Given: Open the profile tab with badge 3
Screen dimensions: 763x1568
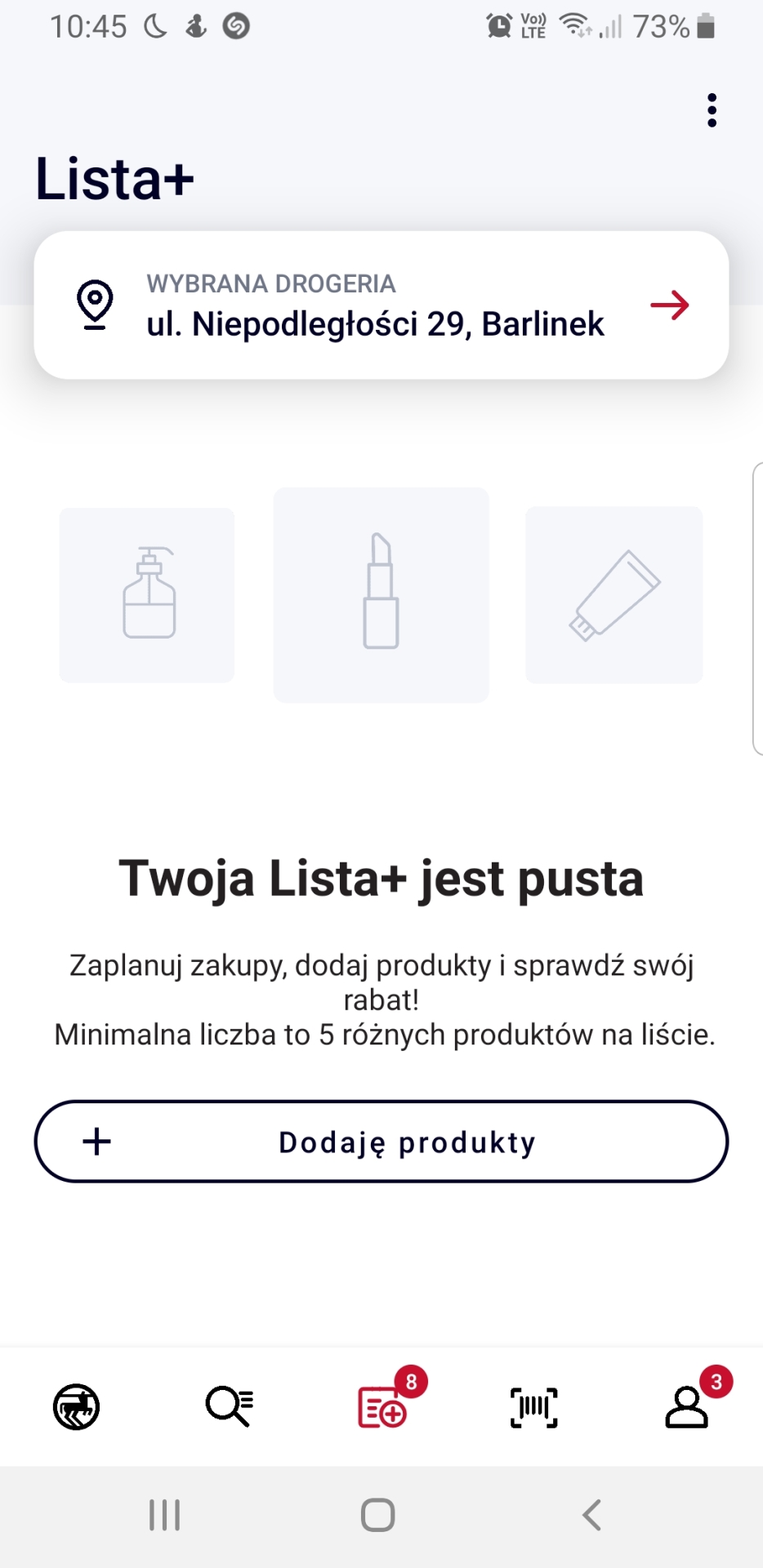Looking at the screenshot, I should point(687,1406).
